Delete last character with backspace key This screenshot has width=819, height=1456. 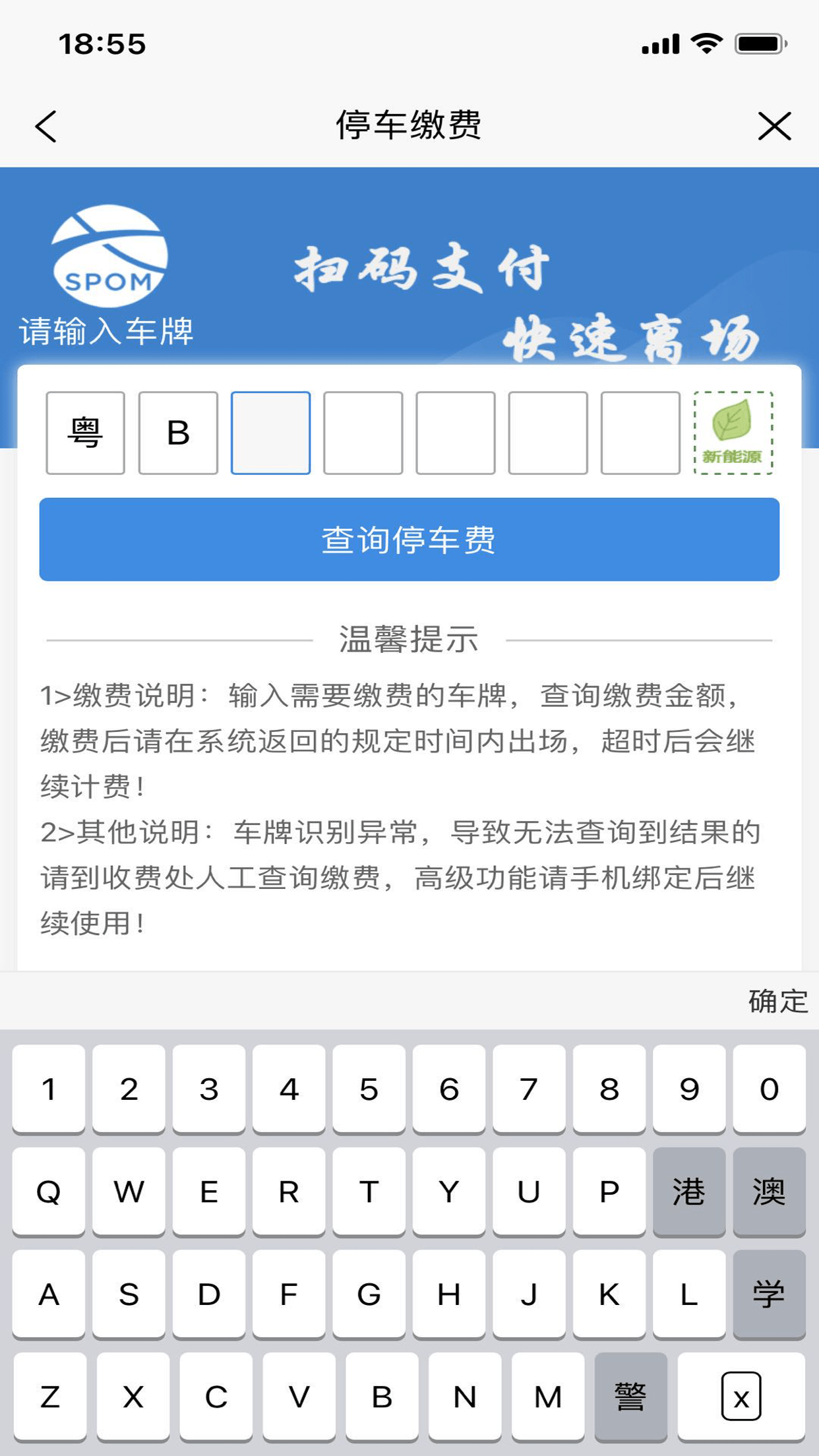741,1397
